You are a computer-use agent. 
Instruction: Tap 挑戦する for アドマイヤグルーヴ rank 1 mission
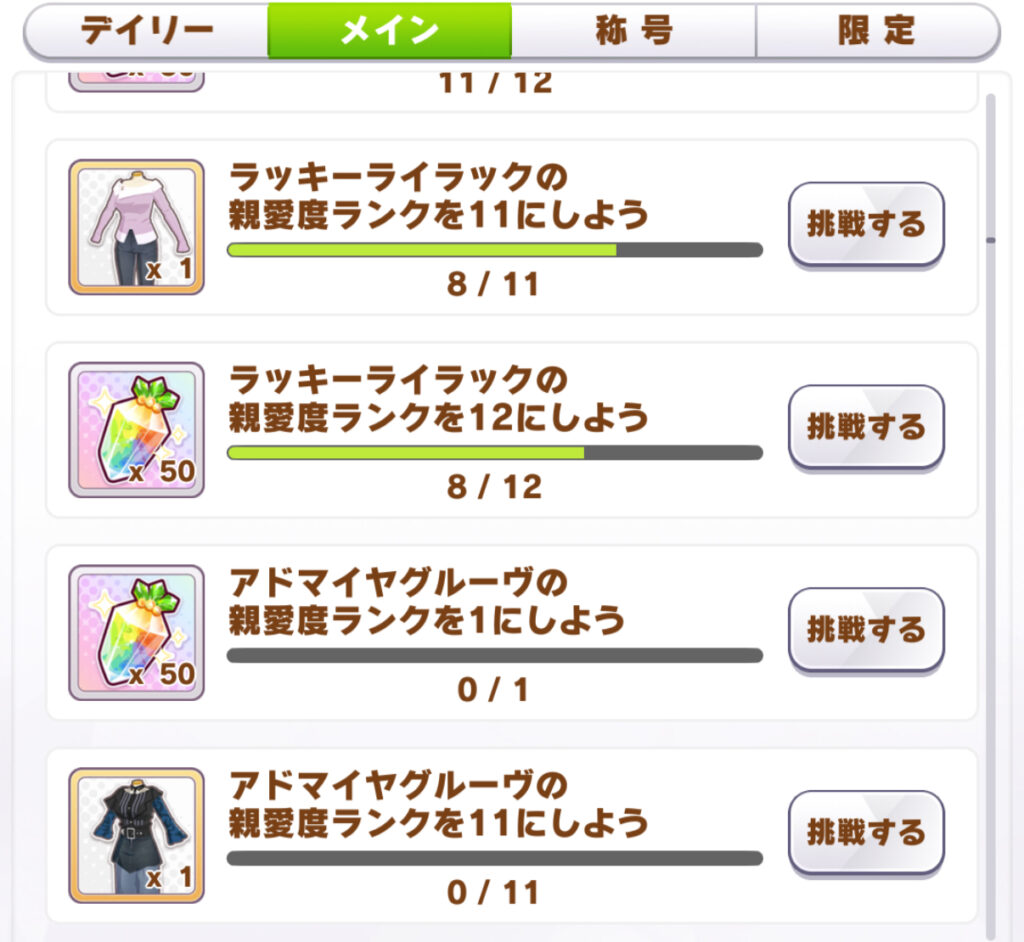(866, 630)
